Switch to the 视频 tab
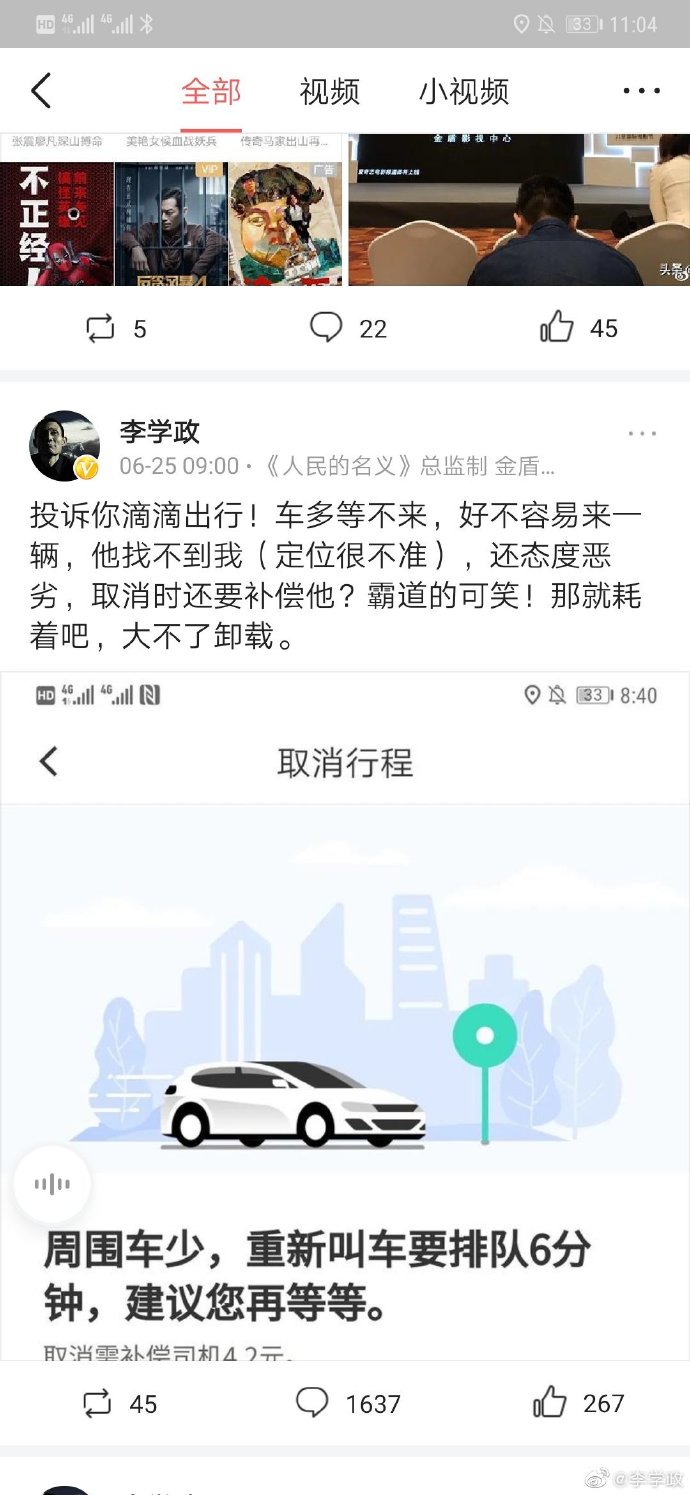This screenshot has height=1495, width=690. click(x=329, y=92)
